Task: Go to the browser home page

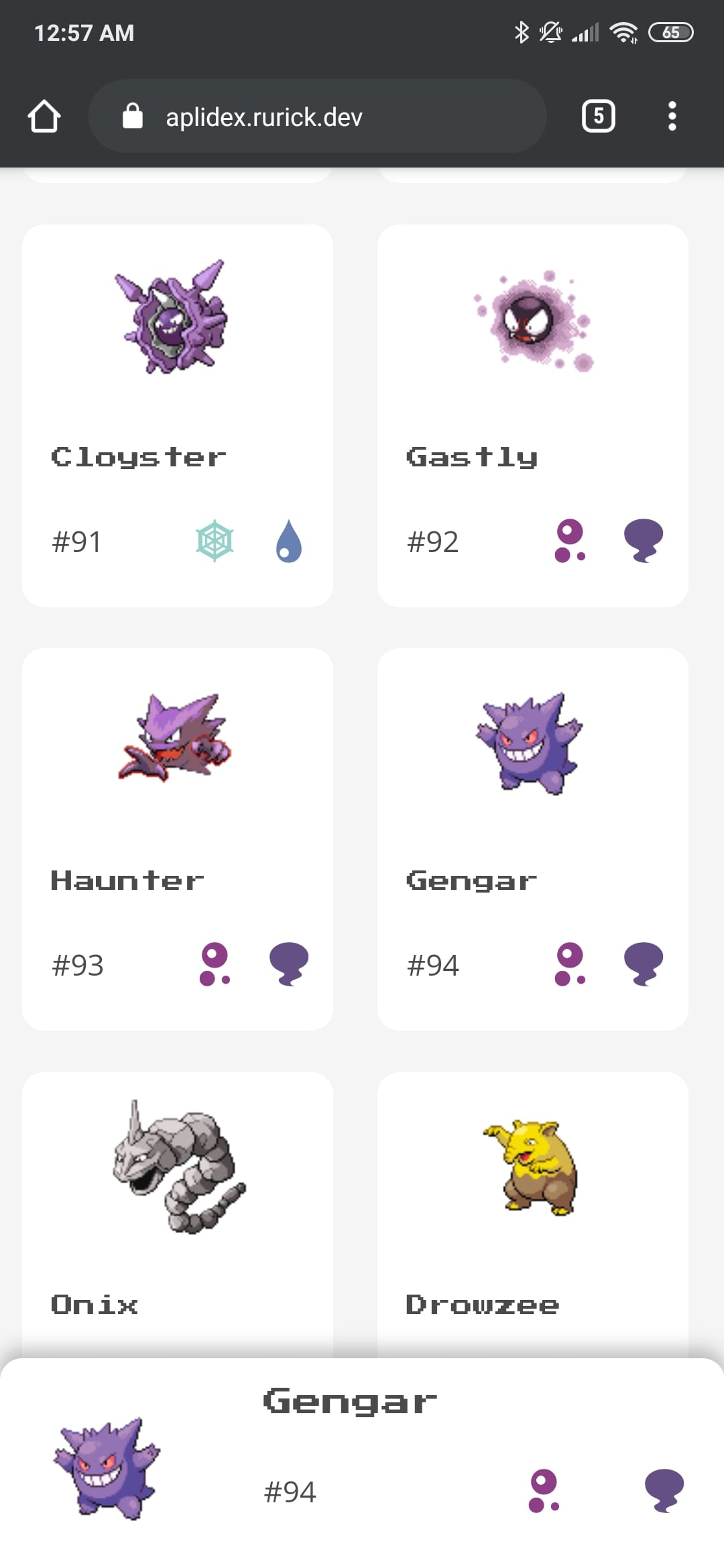Action: pyautogui.click(x=44, y=117)
